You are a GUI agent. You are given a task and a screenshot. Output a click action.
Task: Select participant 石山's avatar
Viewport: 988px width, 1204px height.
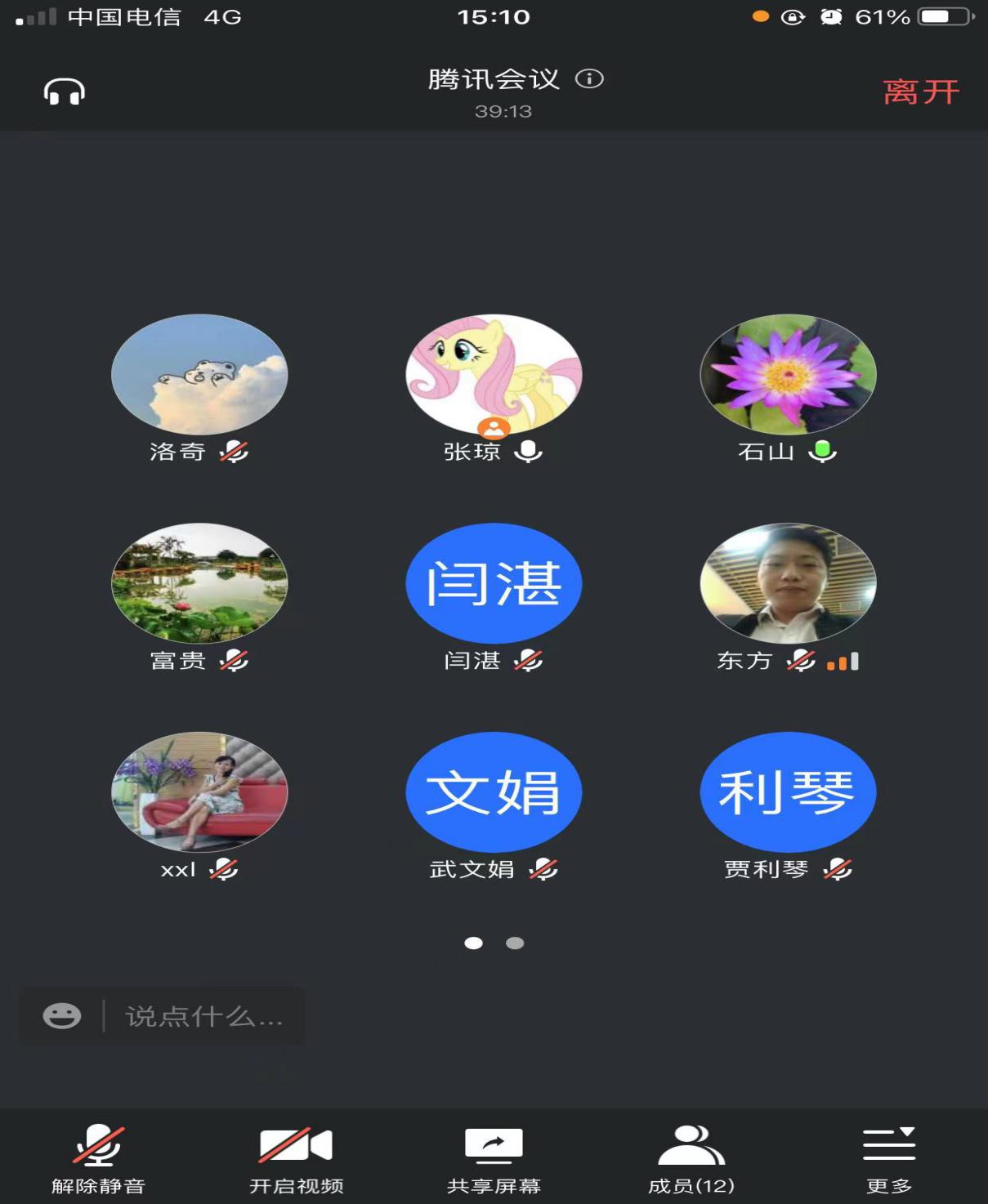point(788,374)
